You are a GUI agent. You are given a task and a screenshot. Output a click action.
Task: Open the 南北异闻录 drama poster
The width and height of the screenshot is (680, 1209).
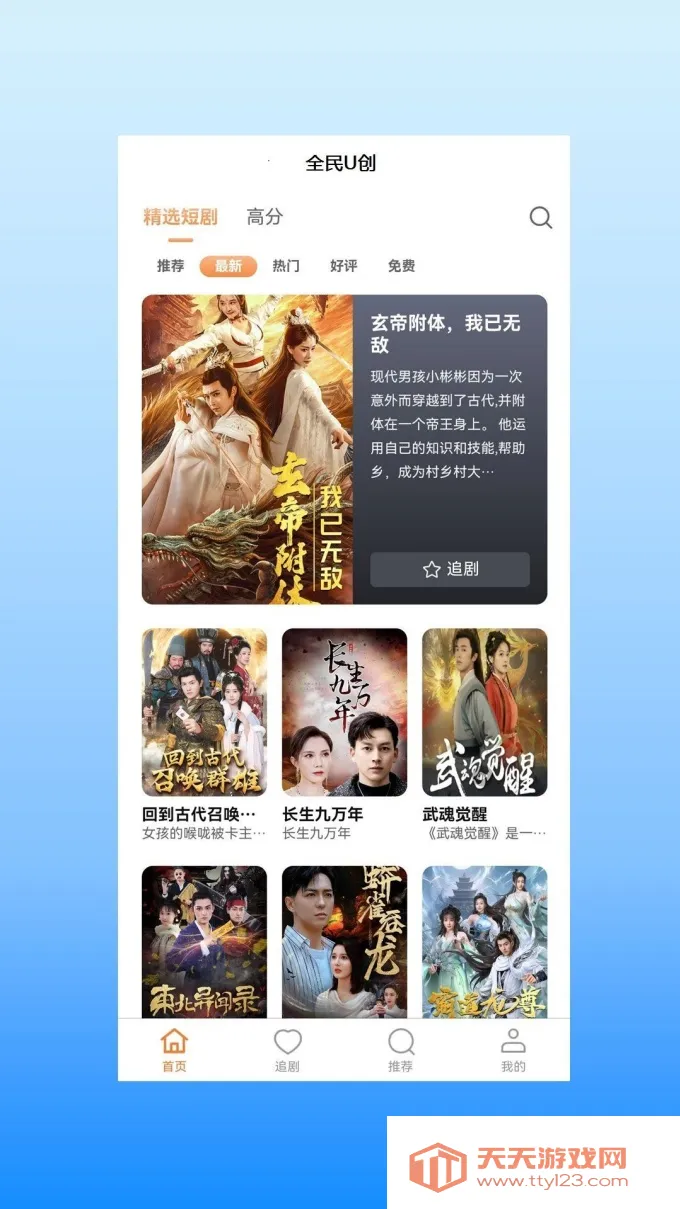point(204,940)
